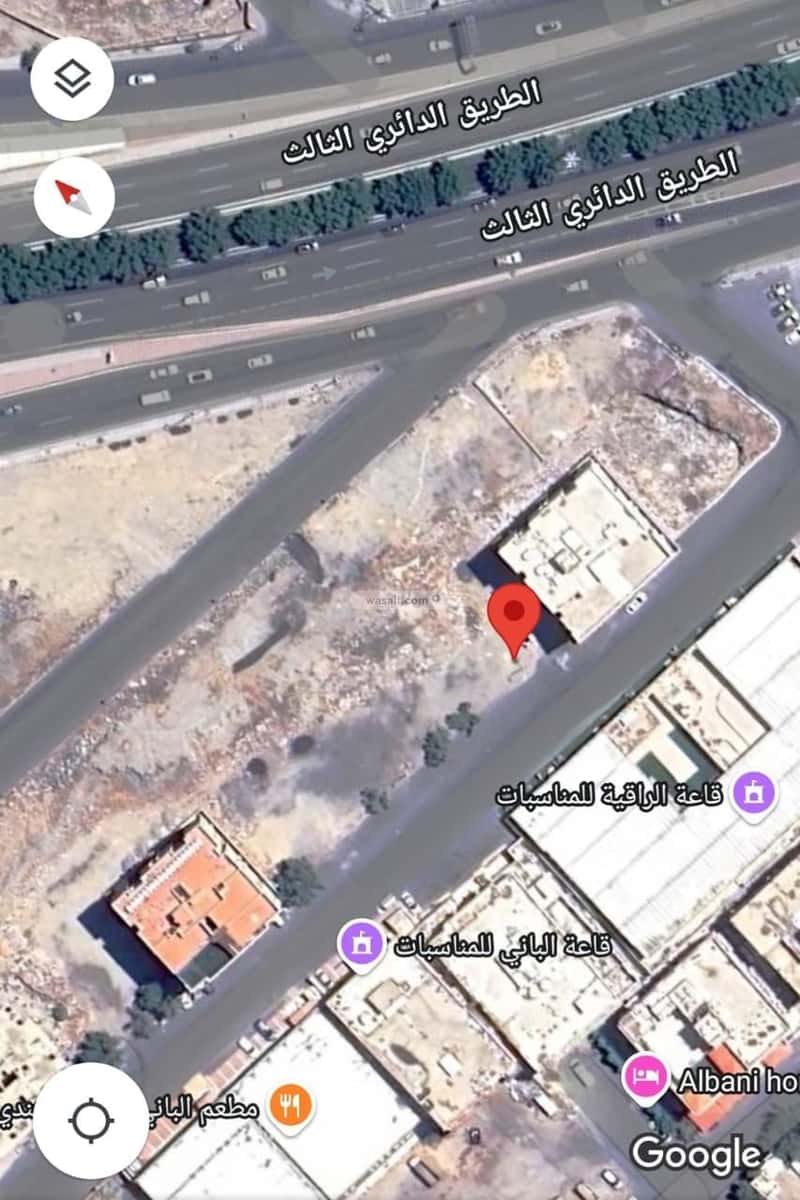Center map on my current location
Screen dimensions: 800x1200
point(90,1120)
